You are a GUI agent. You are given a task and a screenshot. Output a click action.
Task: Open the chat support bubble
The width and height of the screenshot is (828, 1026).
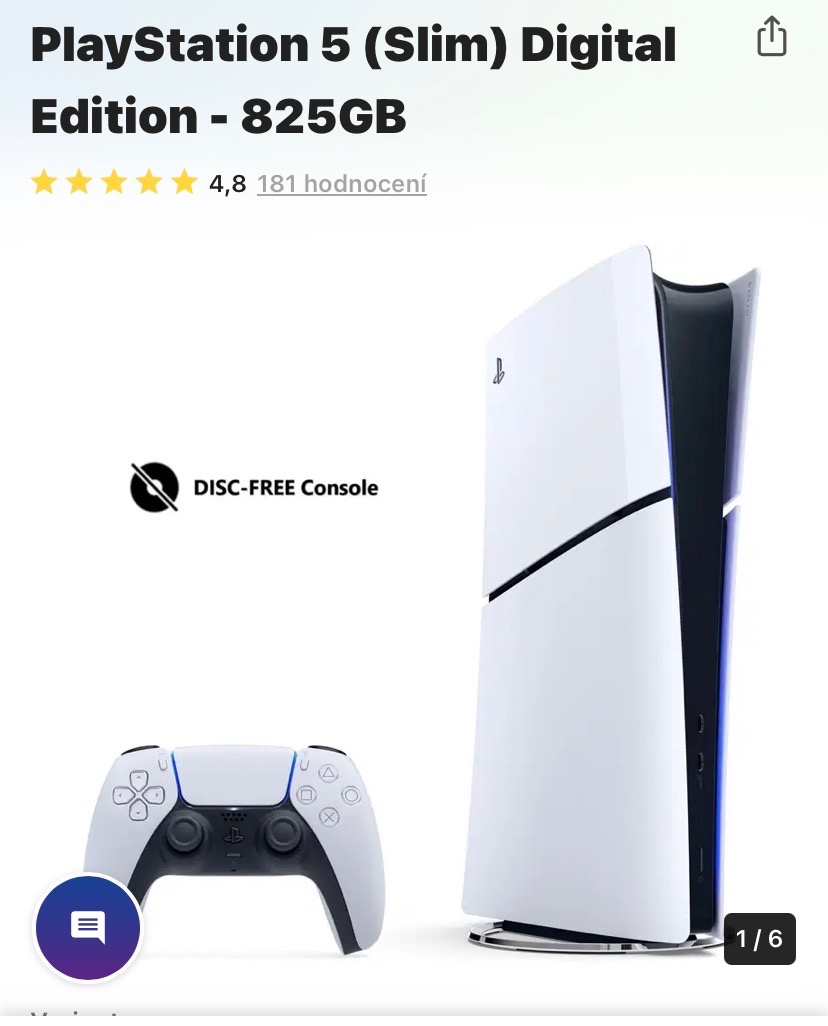coord(88,929)
